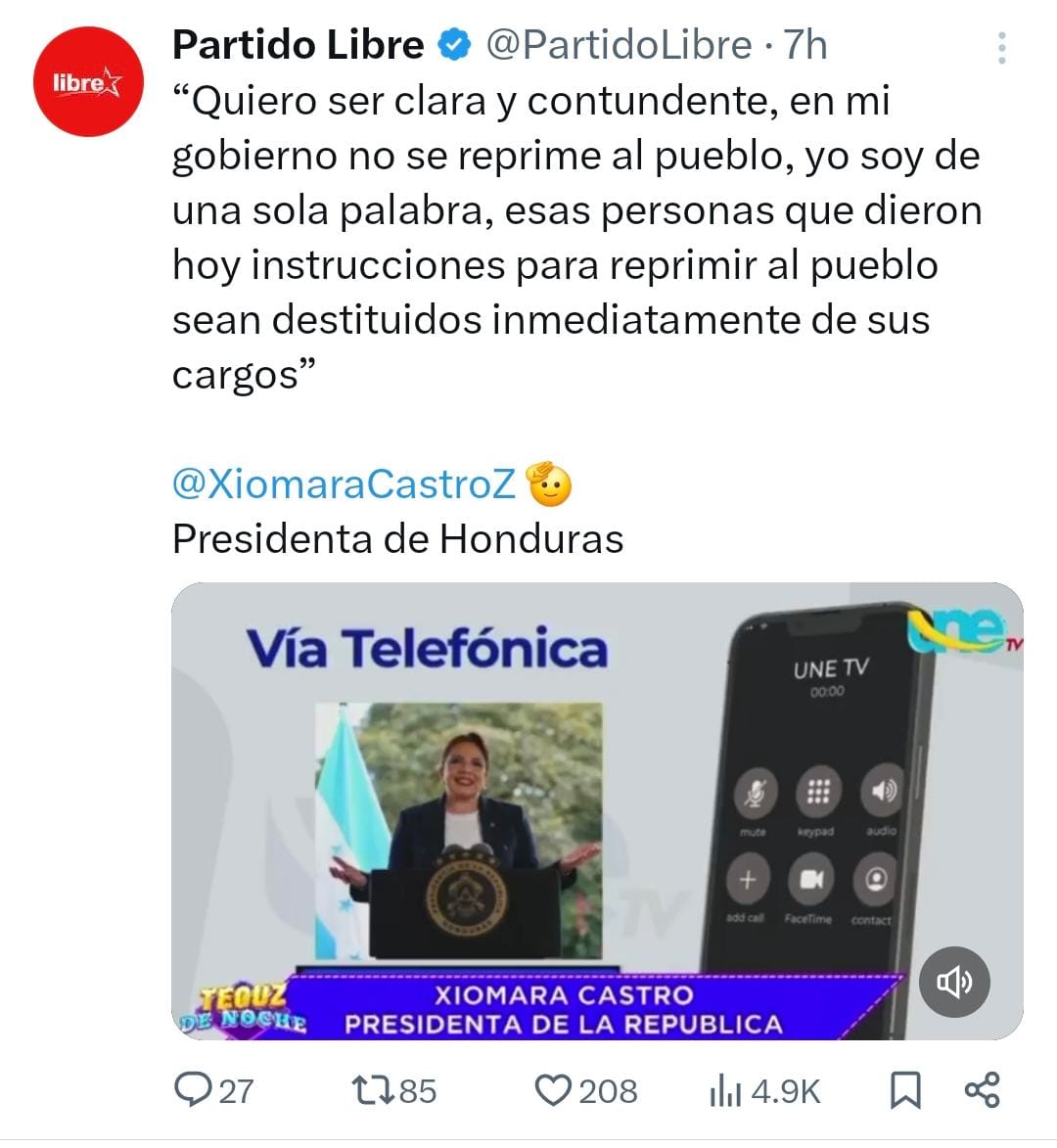Share this tweet
1057x1148 pixels.
[982, 1089]
